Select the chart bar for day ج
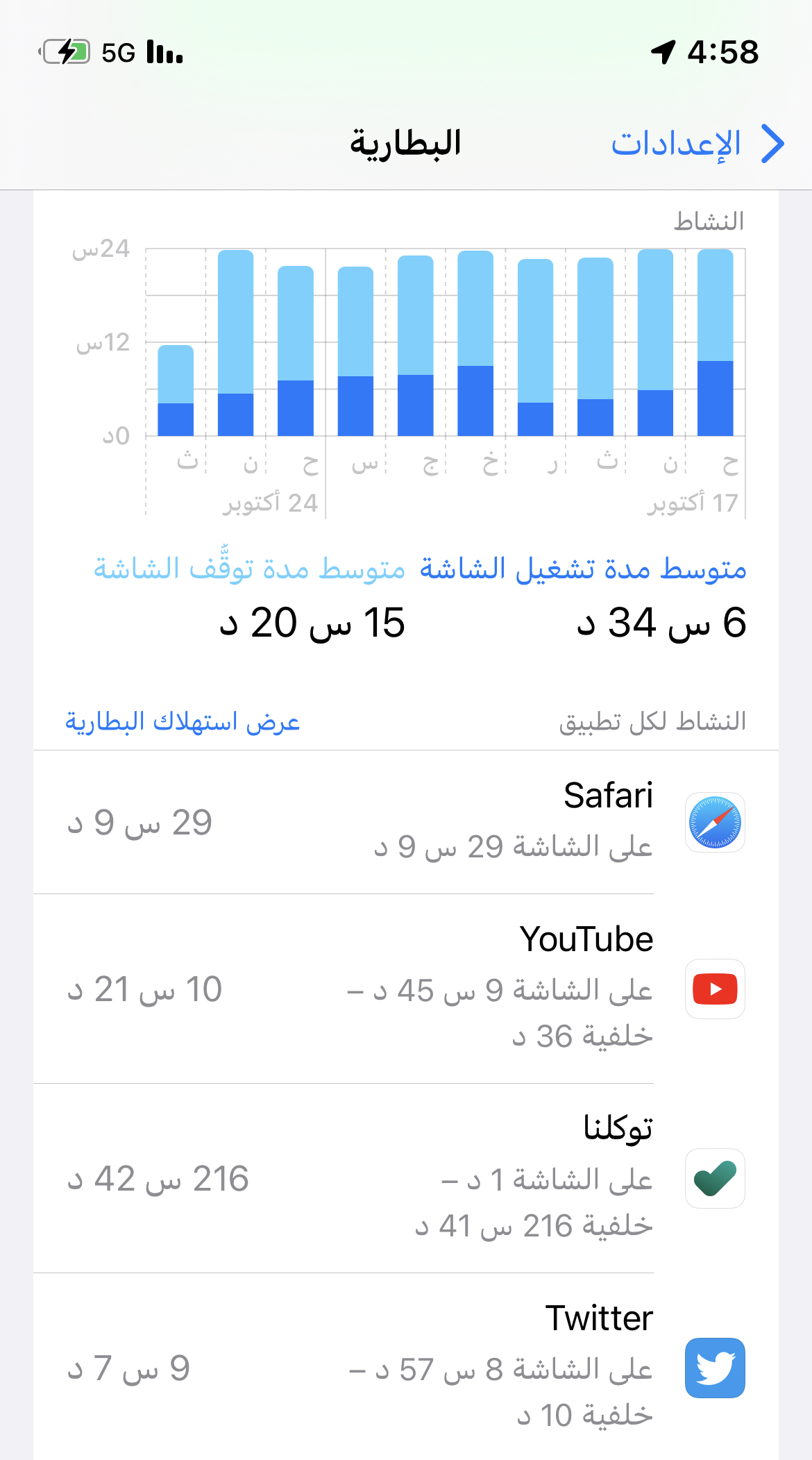 coord(415,346)
